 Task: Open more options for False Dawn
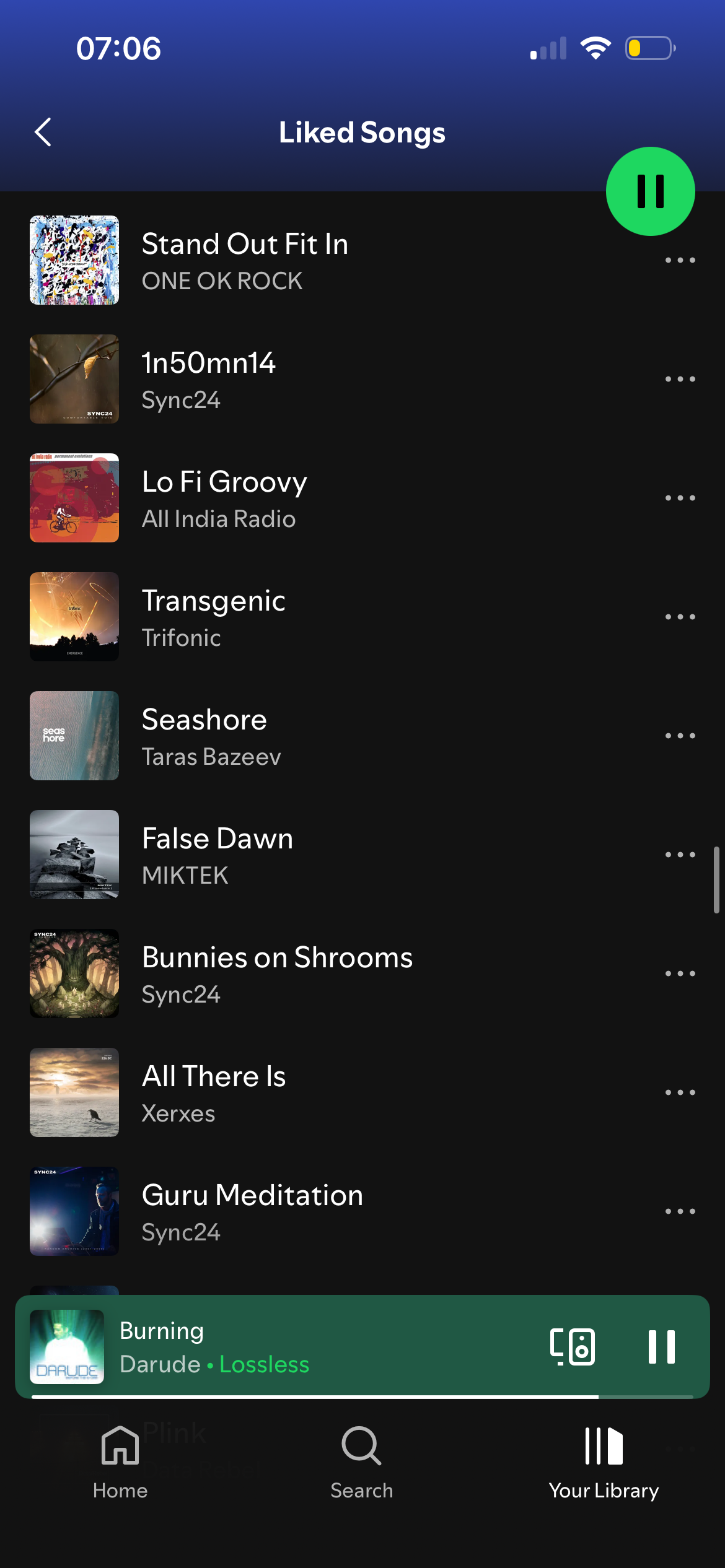point(680,855)
